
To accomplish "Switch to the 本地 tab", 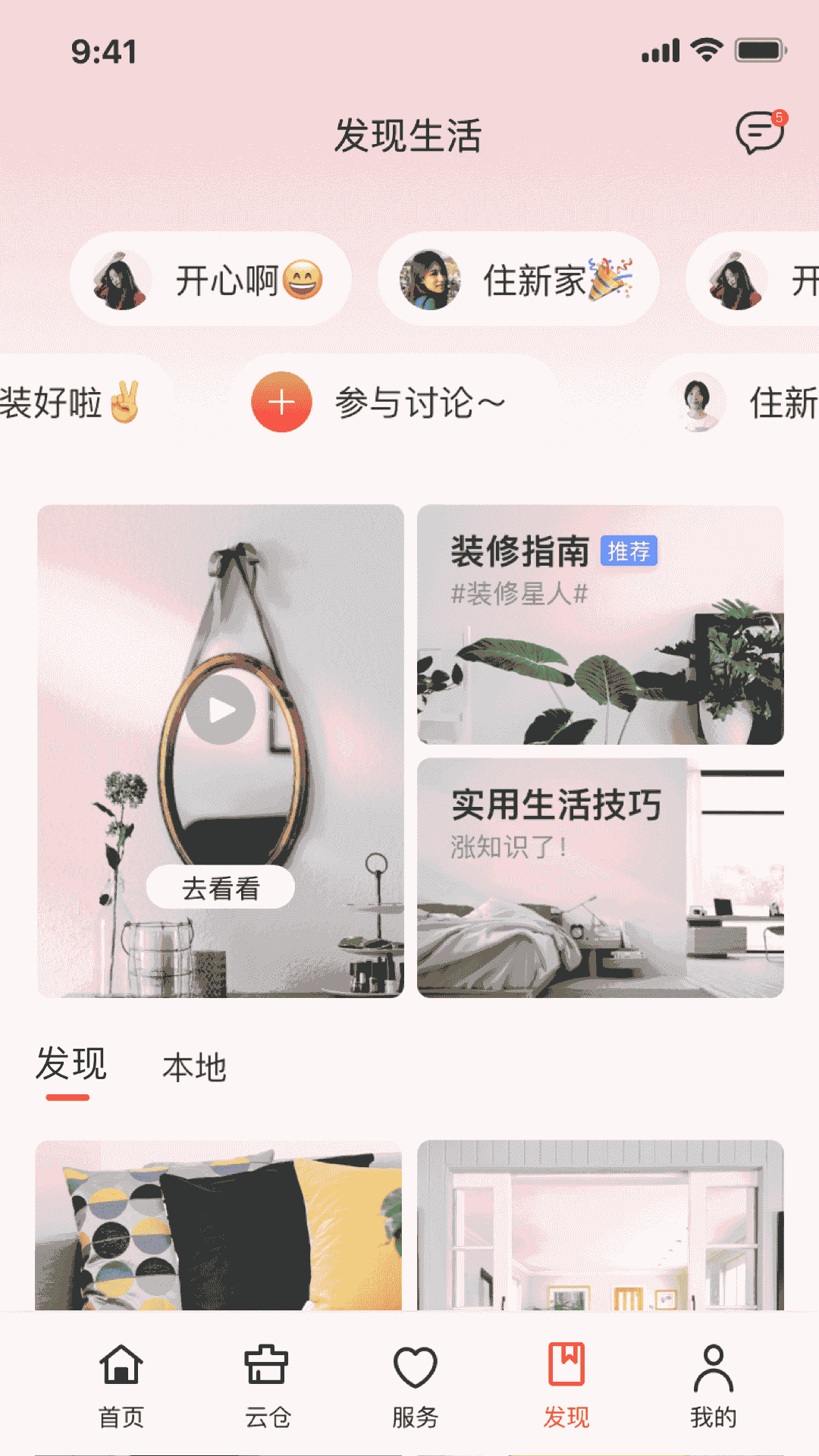I will [x=194, y=1068].
